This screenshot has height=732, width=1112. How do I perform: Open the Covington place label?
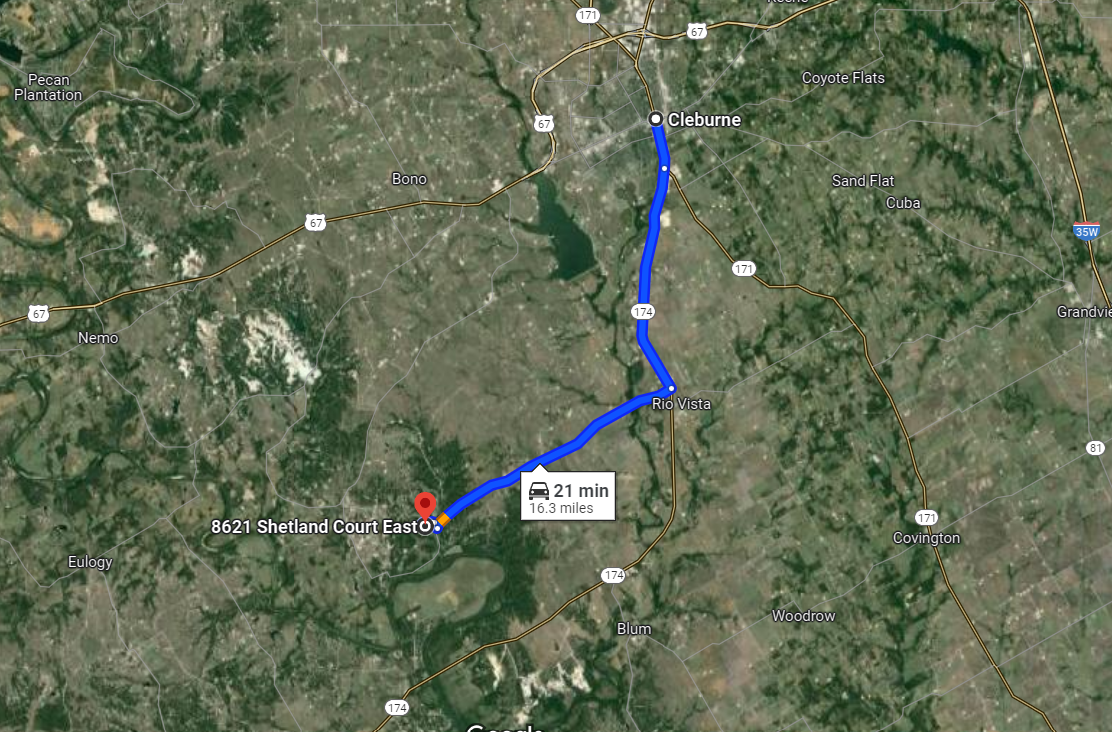pyautogui.click(x=926, y=538)
